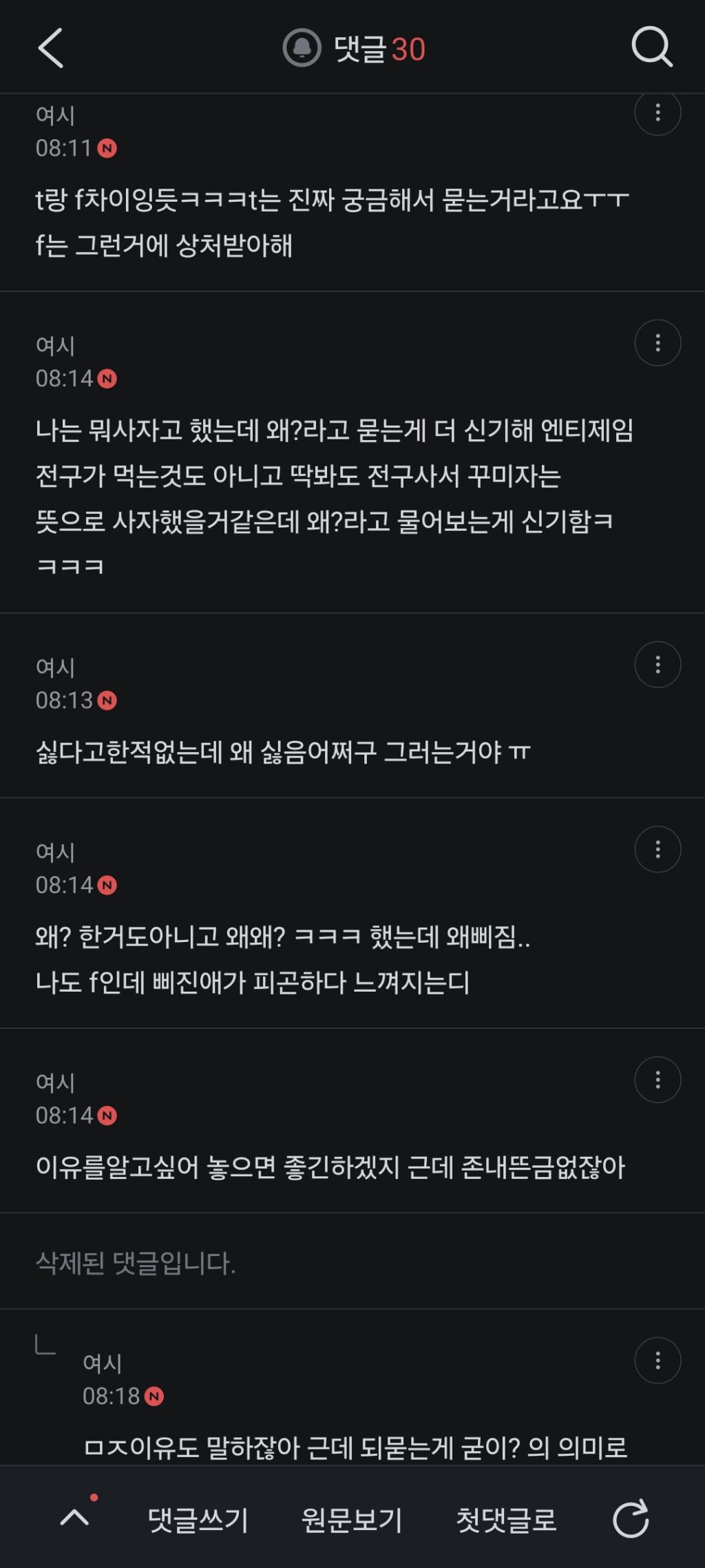The image size is (705, 1568).
Task: Open overflow menu on the 08:11 comment
Action: tap(657, 112)
